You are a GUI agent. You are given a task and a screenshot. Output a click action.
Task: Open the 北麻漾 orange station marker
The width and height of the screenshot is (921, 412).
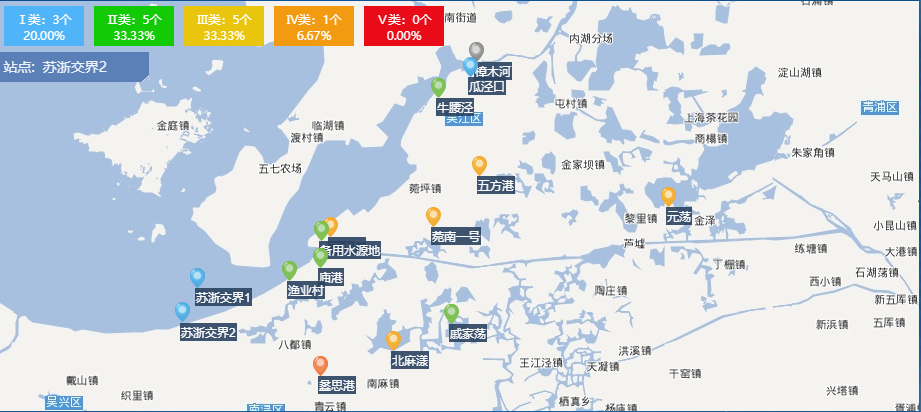click(393, 340)
